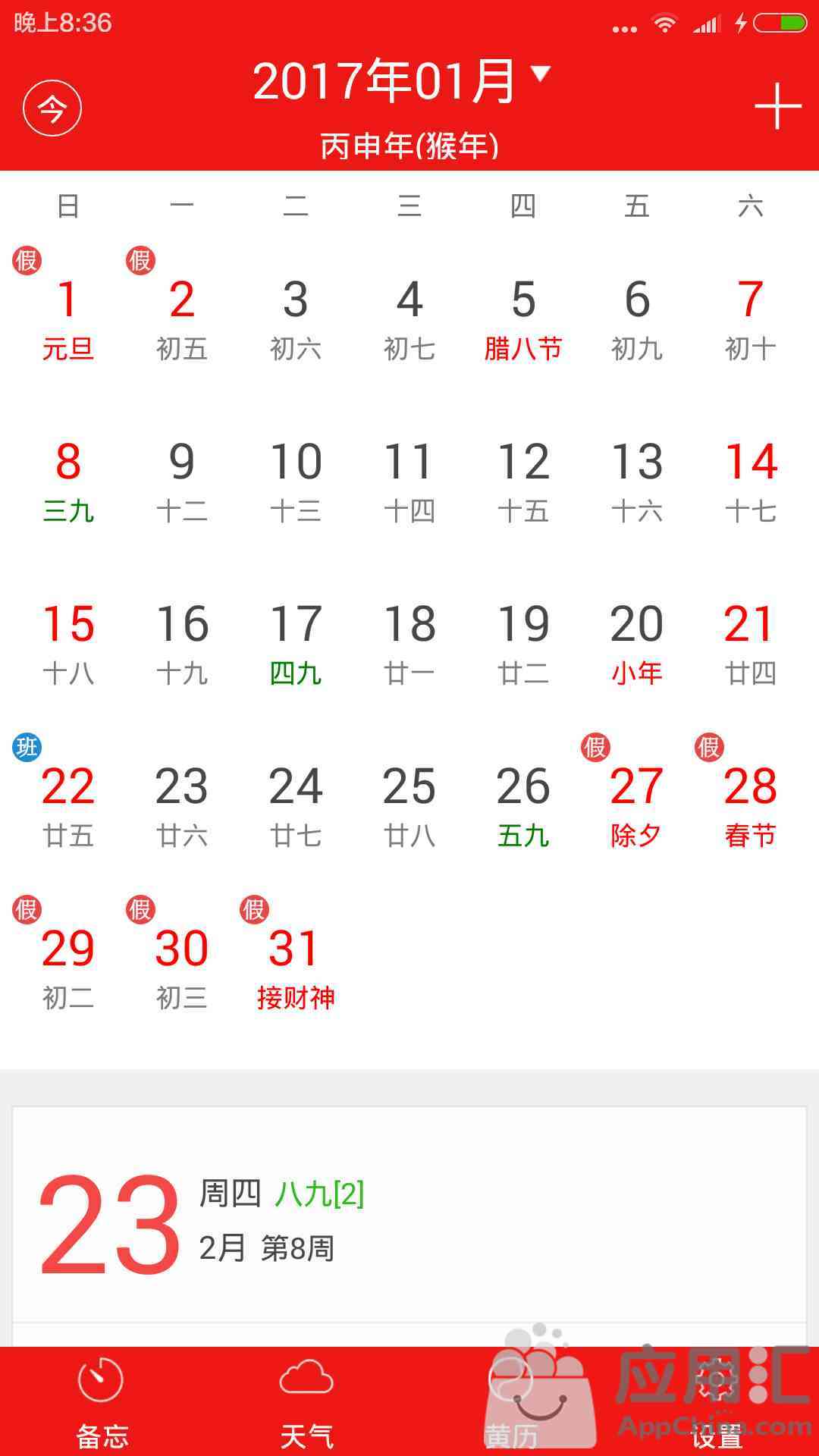Select January 28 春节
The width and height of the screenshot is (819, 1456).
point(751,805)
